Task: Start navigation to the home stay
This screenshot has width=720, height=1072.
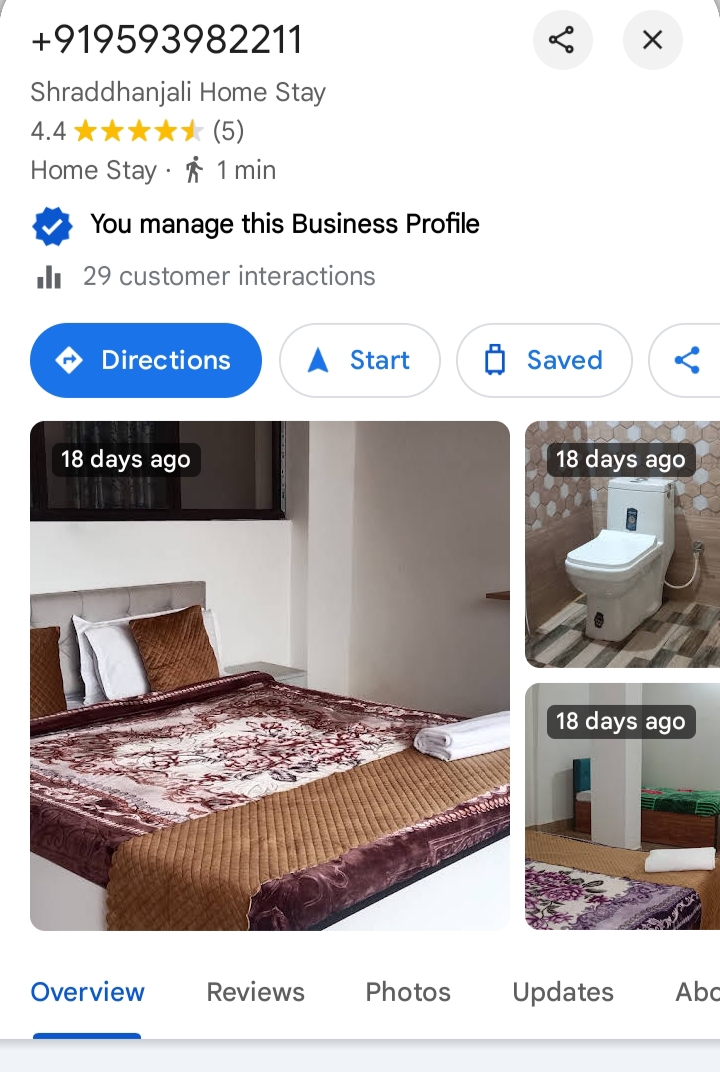Action: click(360, 360)
